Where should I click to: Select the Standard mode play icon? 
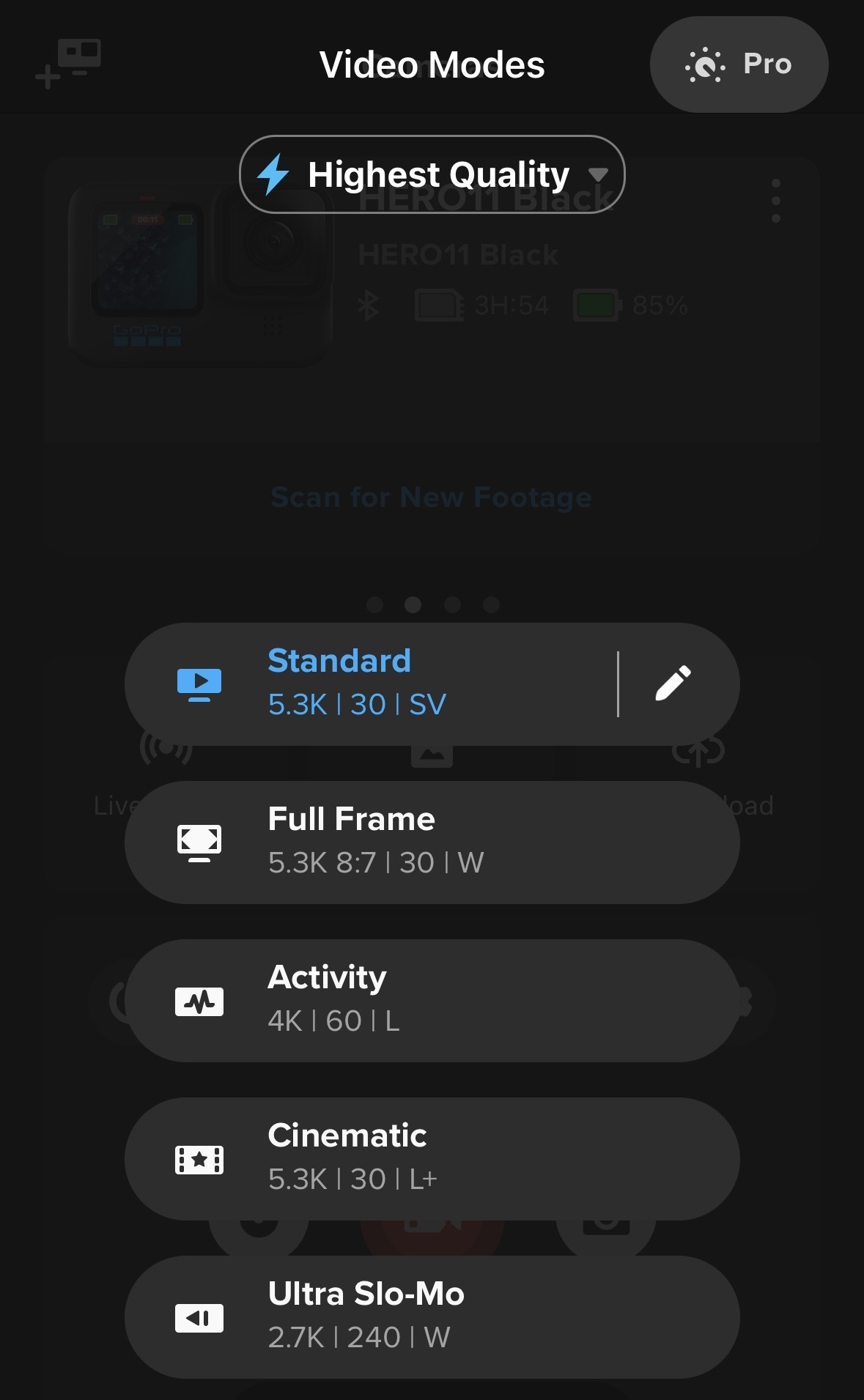point(199,683)
